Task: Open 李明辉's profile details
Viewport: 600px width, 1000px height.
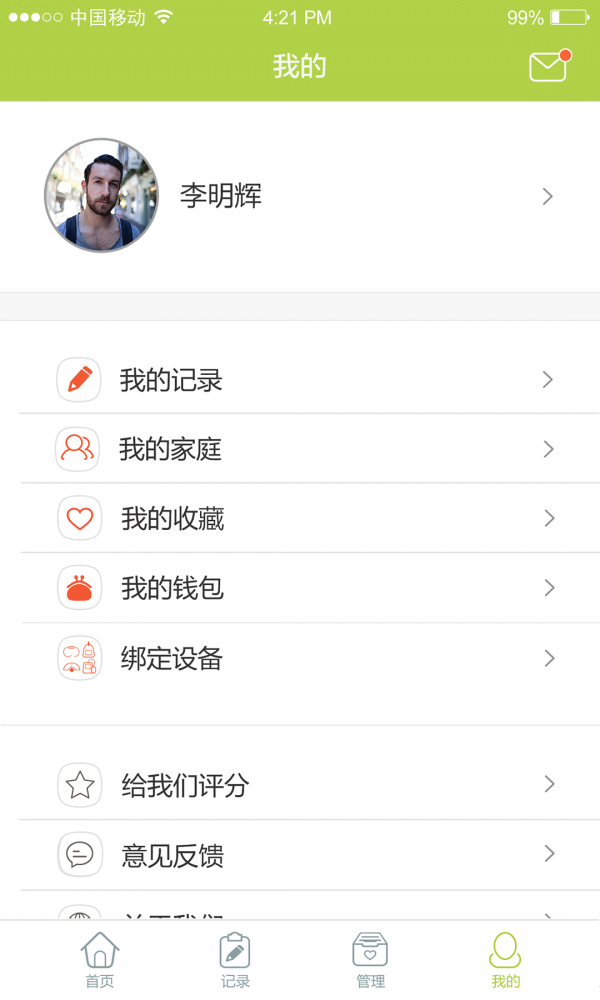Action: (x=300, y=196)
